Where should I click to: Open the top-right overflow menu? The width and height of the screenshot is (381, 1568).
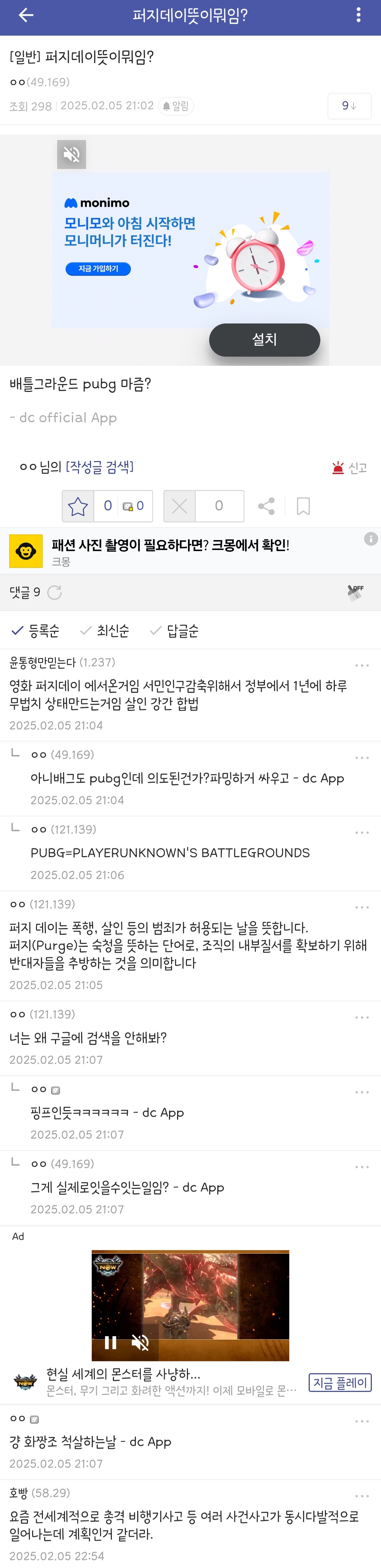(358, 14)
